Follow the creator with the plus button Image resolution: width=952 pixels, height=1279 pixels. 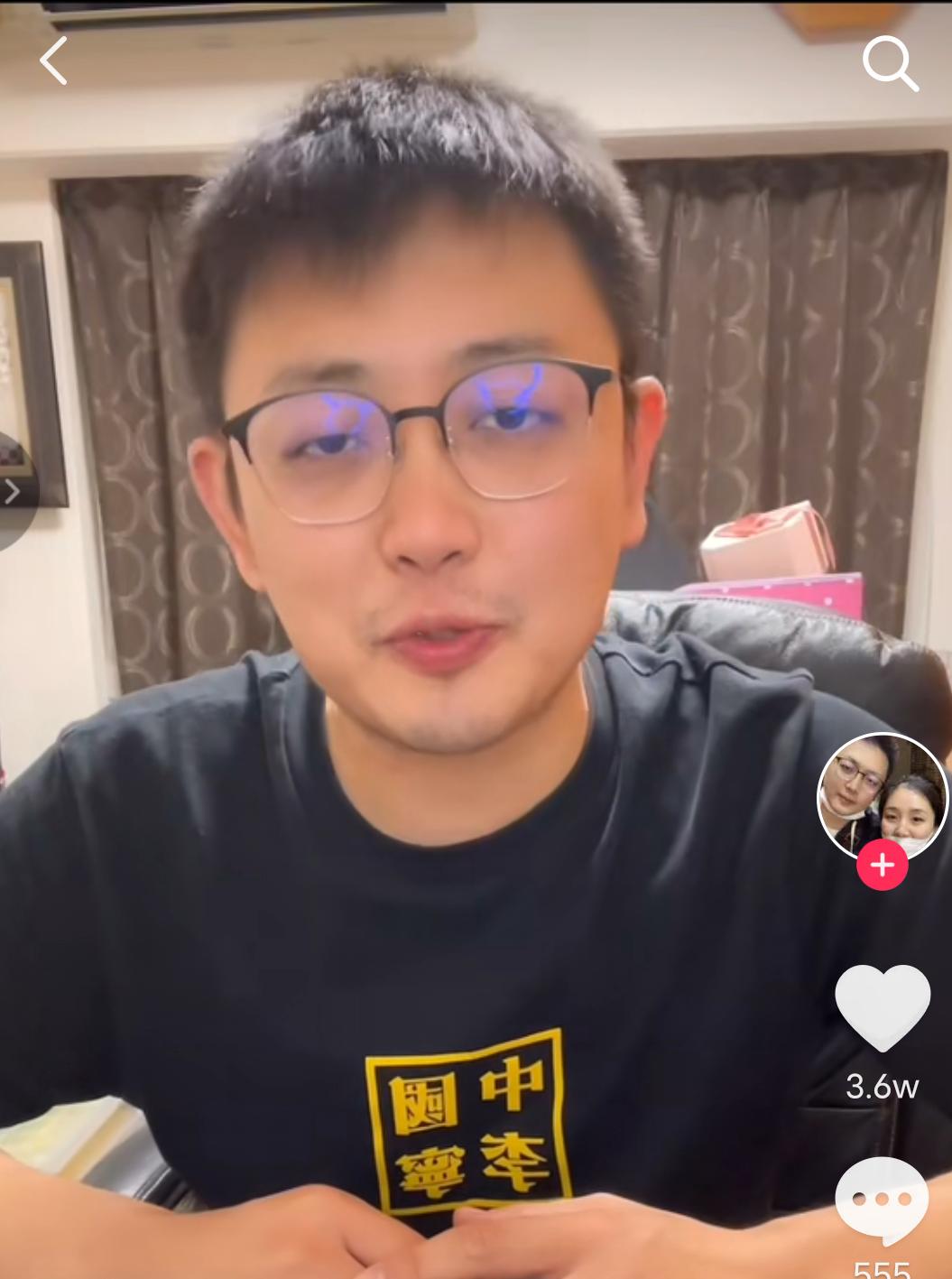[x=882, y=865]
